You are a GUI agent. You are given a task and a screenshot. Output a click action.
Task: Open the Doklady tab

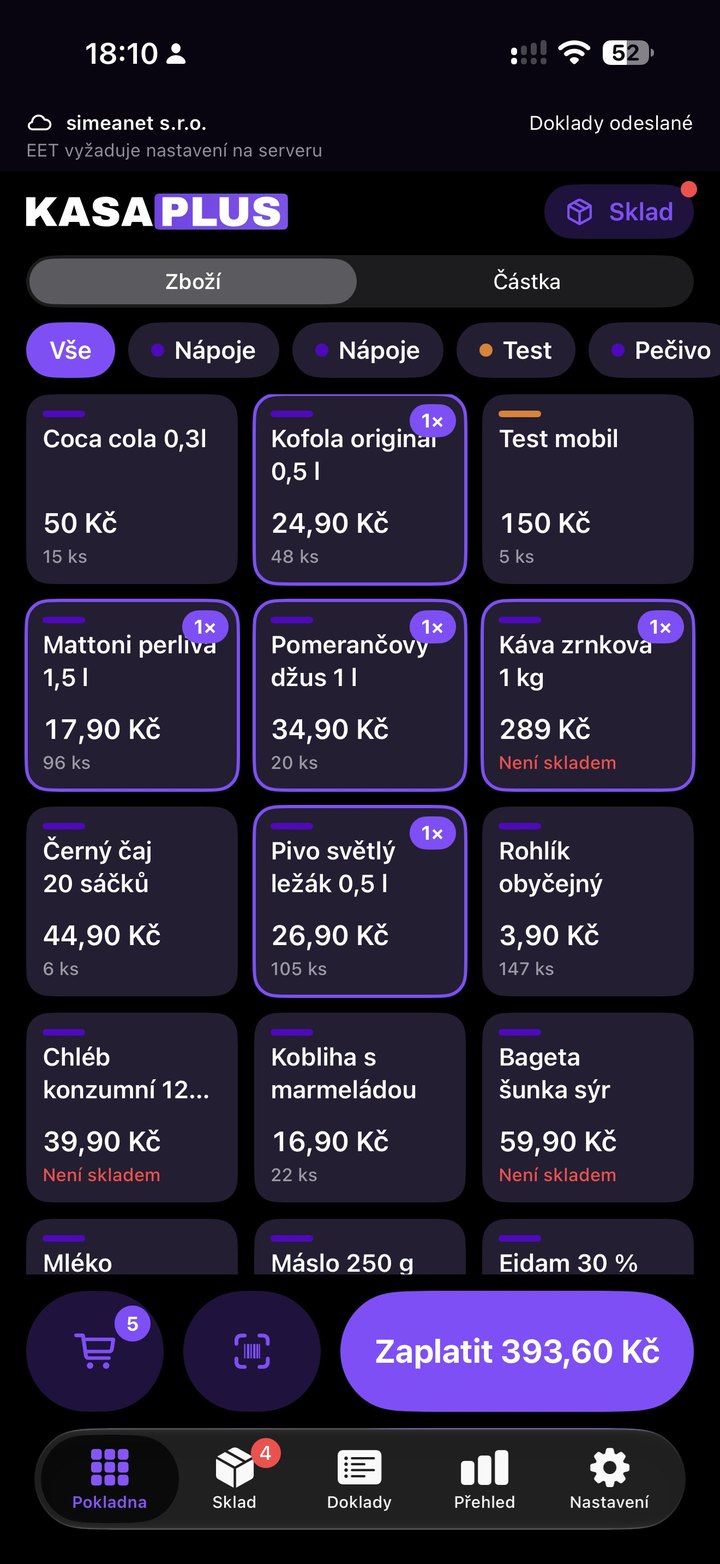(x=359, y=1479)
